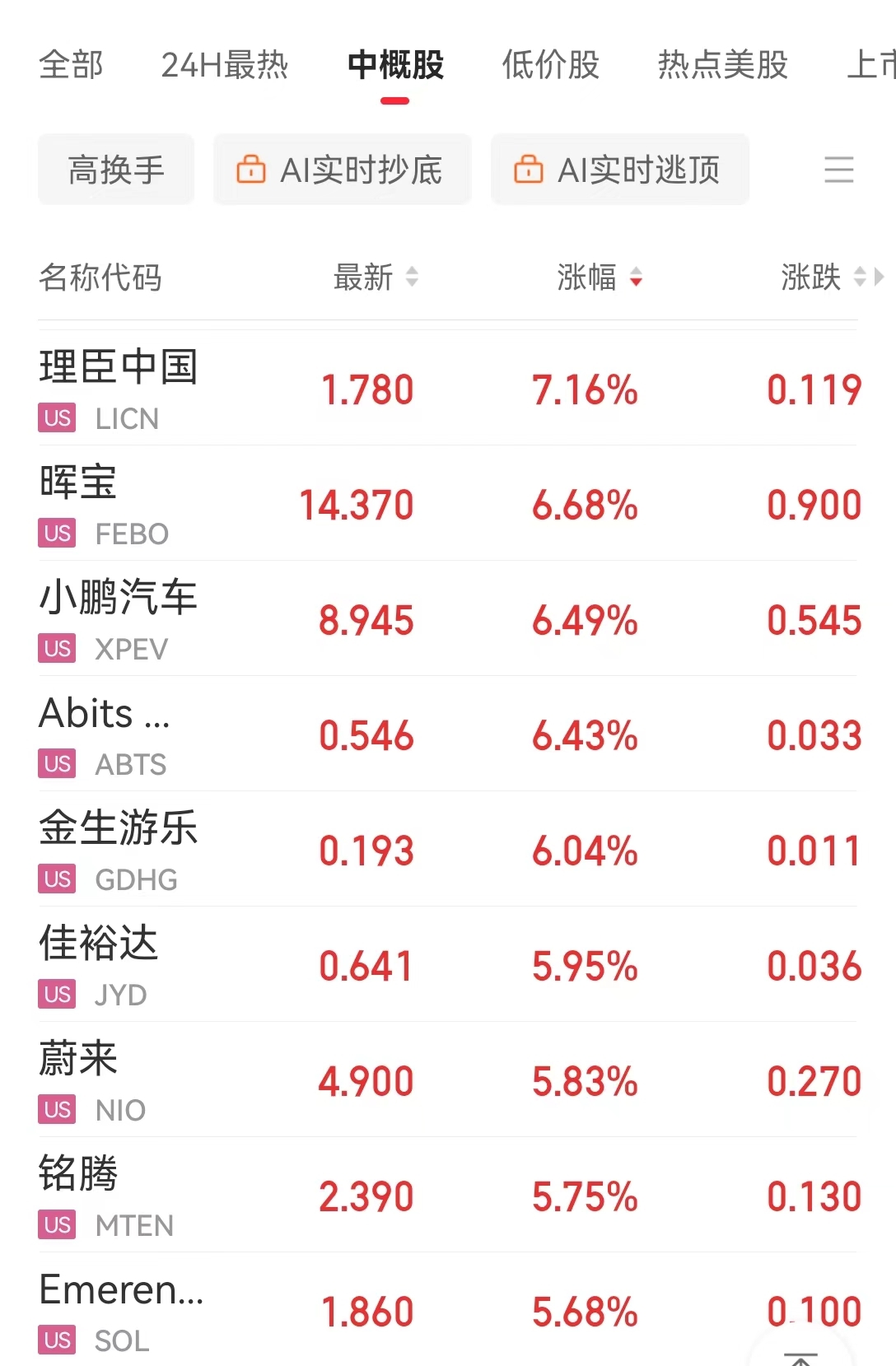896x1366 pixels.
Task: Click the US market badge beside LICN
Action: 55,418
